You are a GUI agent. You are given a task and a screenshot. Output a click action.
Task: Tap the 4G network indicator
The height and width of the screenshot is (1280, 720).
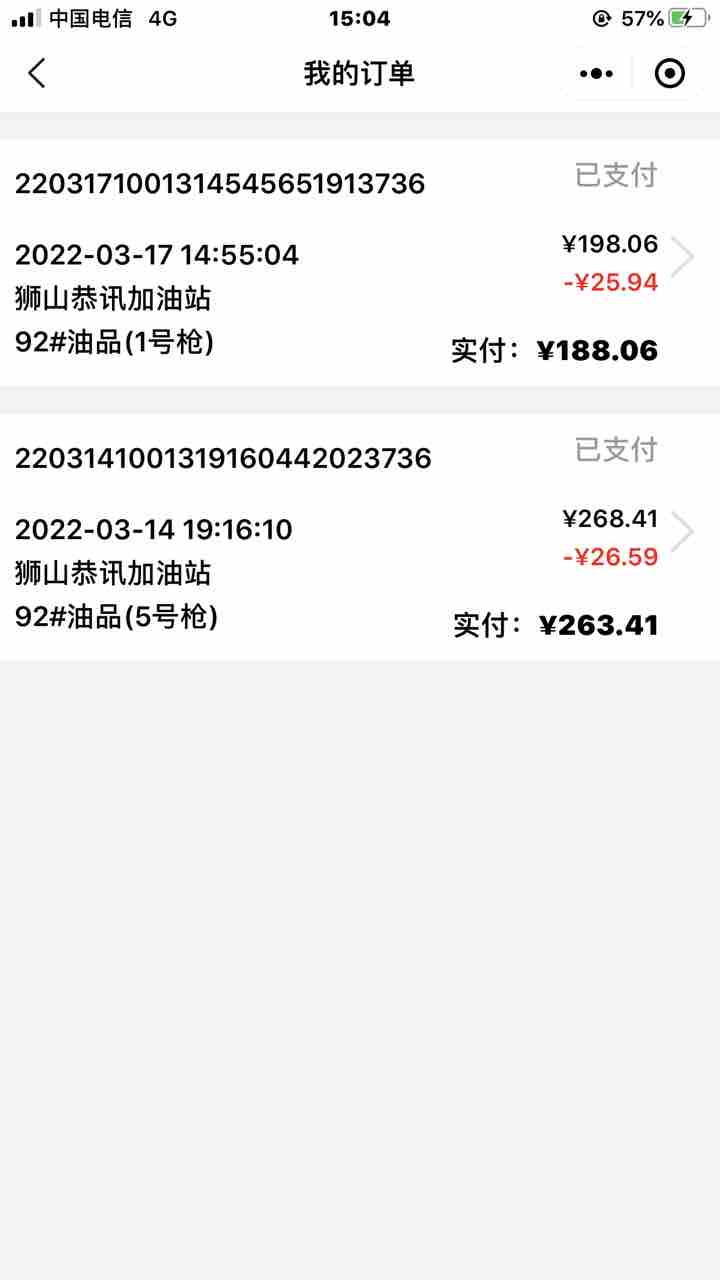pos(160,17)
